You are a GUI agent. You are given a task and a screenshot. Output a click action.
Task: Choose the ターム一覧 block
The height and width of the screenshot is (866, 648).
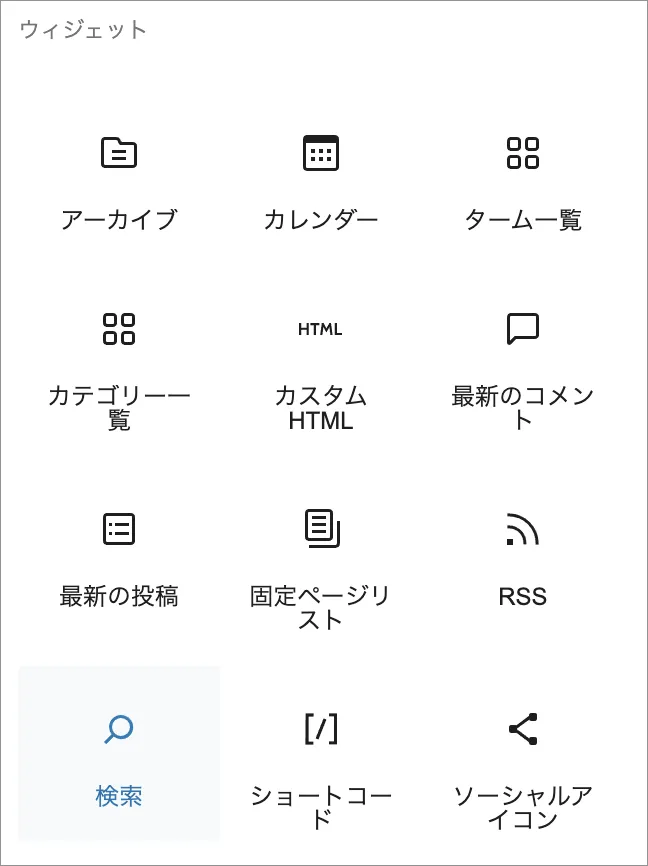523,178
